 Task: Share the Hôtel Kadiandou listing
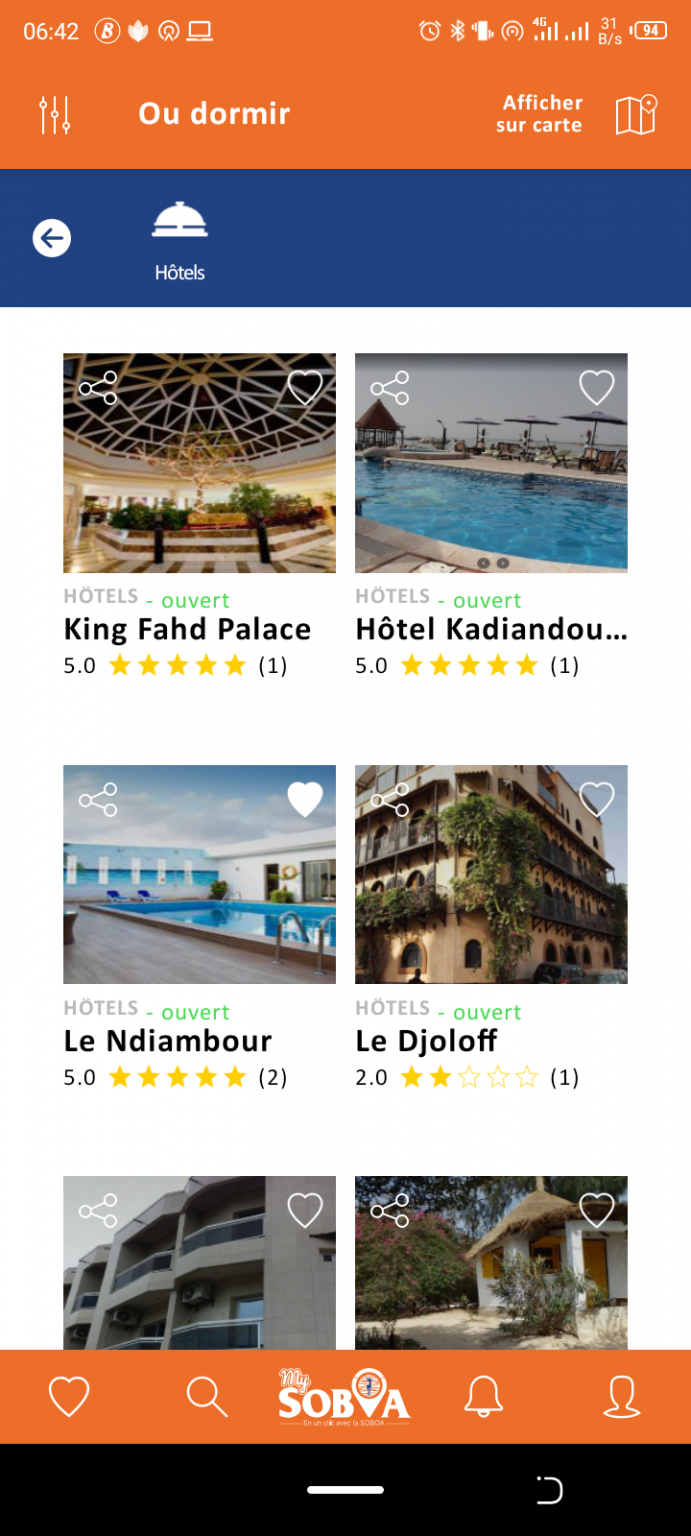point(390,387)
